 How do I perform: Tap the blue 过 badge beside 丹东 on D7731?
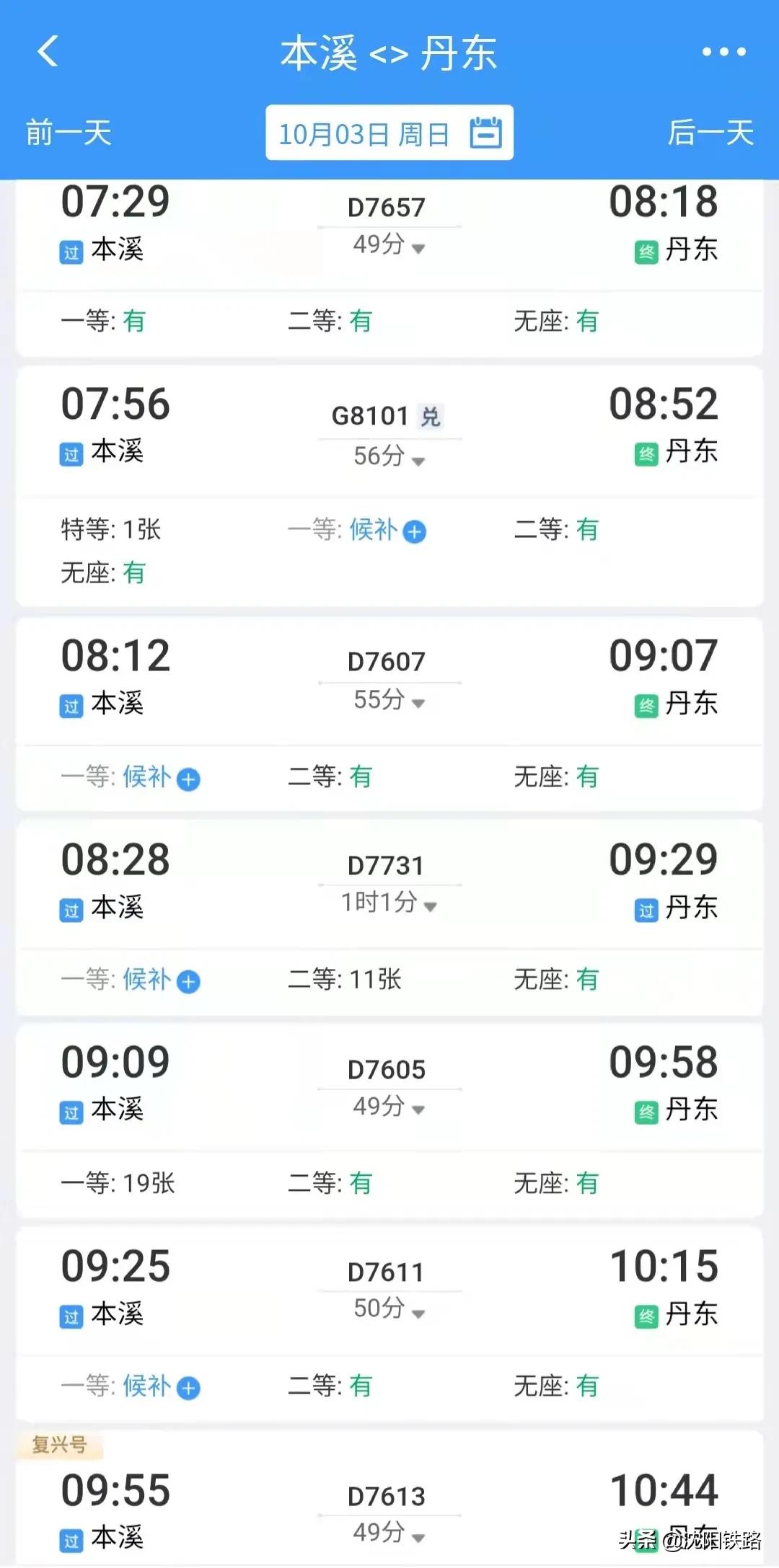tap(648, 911)
